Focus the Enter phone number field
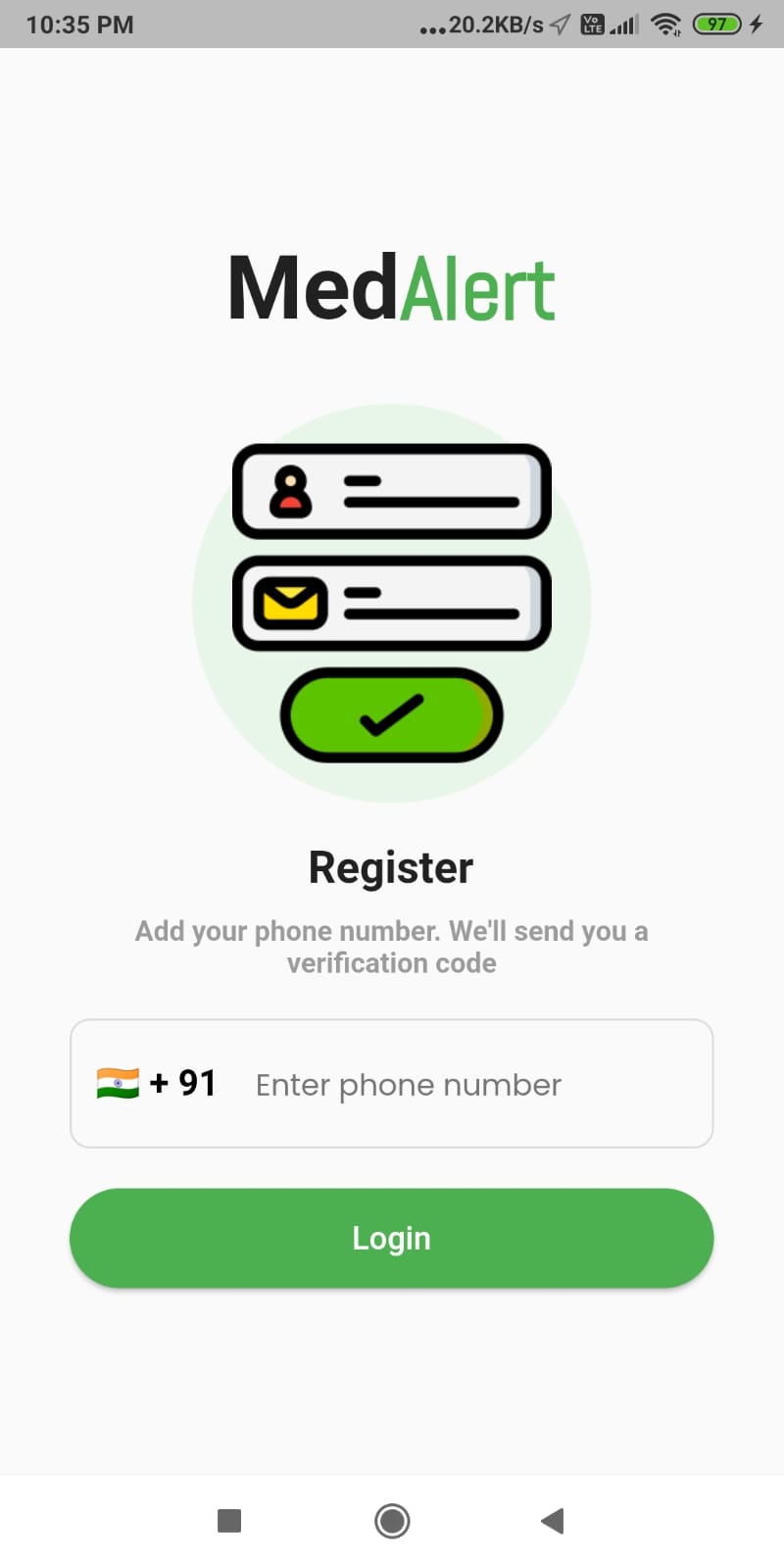Viewport: 784px width, 1568px height. point(408,1084)
